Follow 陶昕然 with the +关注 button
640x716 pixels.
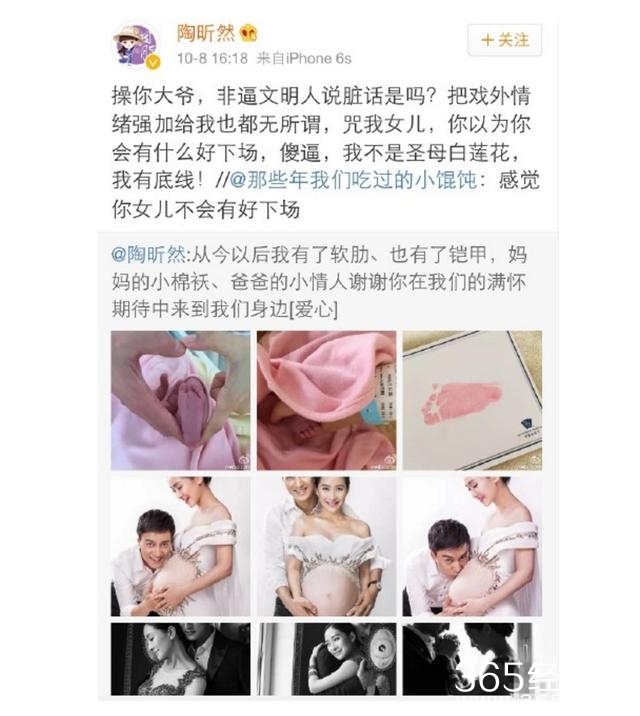(x=505, y=40)
